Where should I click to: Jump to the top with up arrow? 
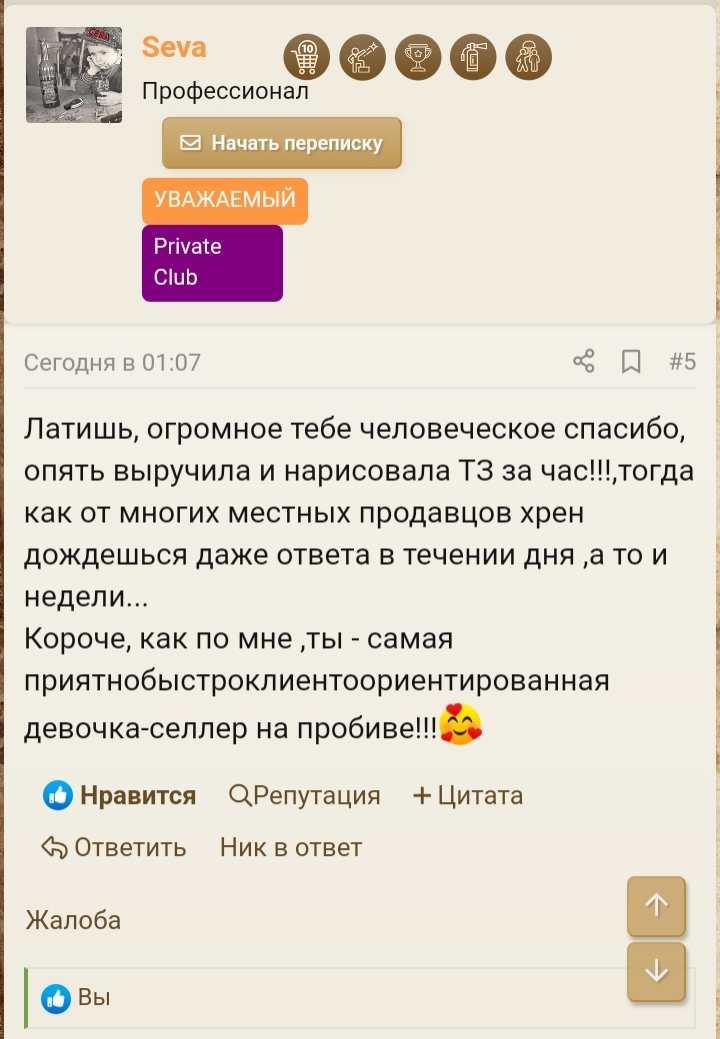(656, 906)
